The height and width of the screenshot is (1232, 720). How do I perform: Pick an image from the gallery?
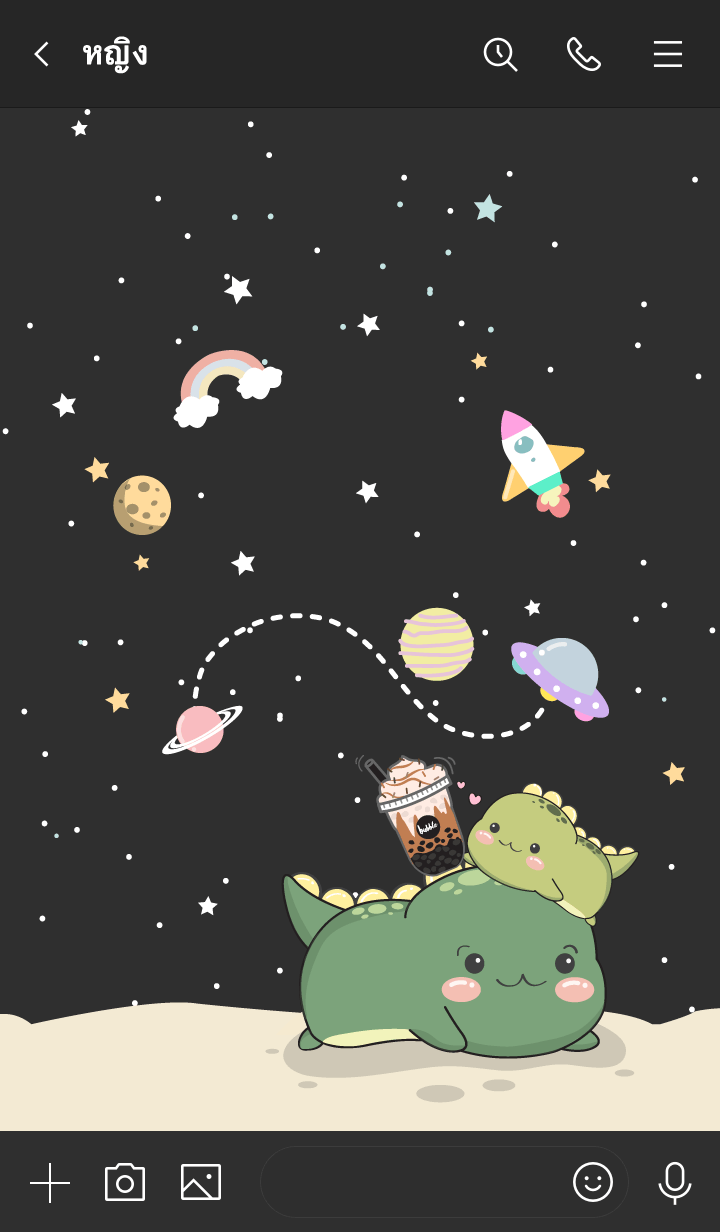click(x=201, y=1182)
